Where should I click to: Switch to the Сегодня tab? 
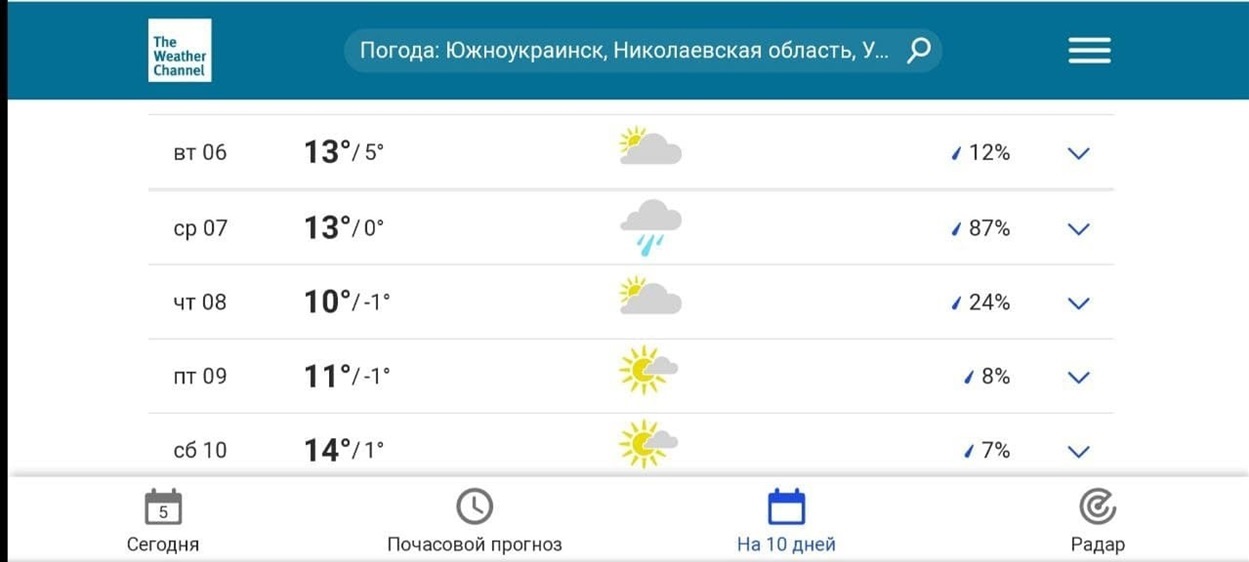click(x=163, y=521)
